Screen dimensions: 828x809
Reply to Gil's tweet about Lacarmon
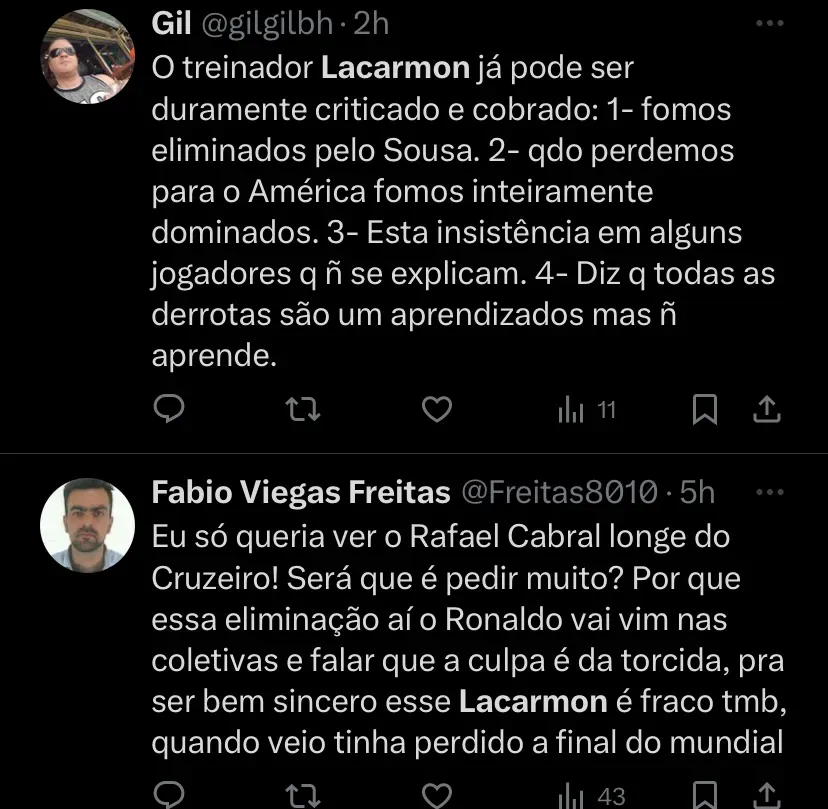[x=168, y=409]
